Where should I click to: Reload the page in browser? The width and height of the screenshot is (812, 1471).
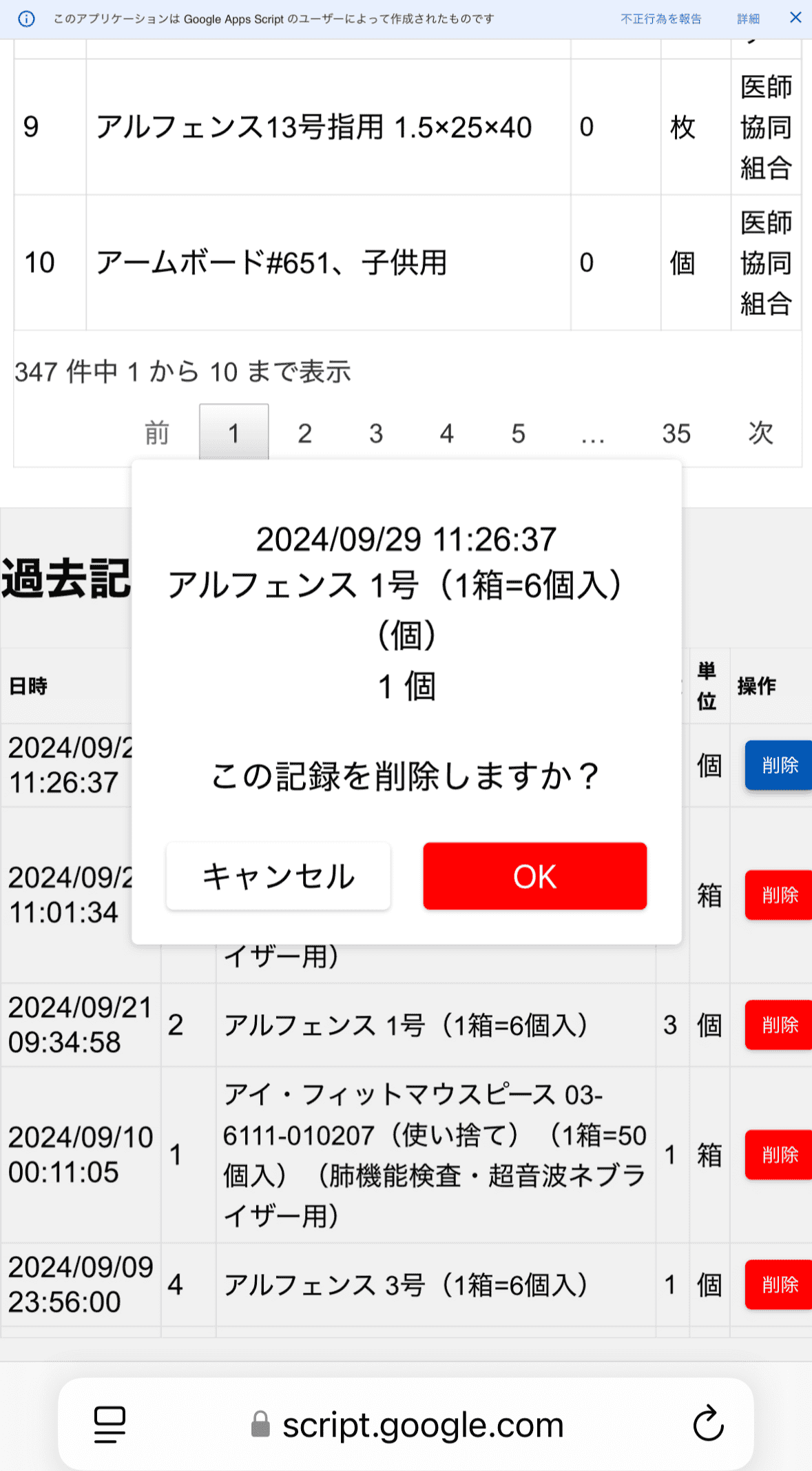click(708, 1423)
